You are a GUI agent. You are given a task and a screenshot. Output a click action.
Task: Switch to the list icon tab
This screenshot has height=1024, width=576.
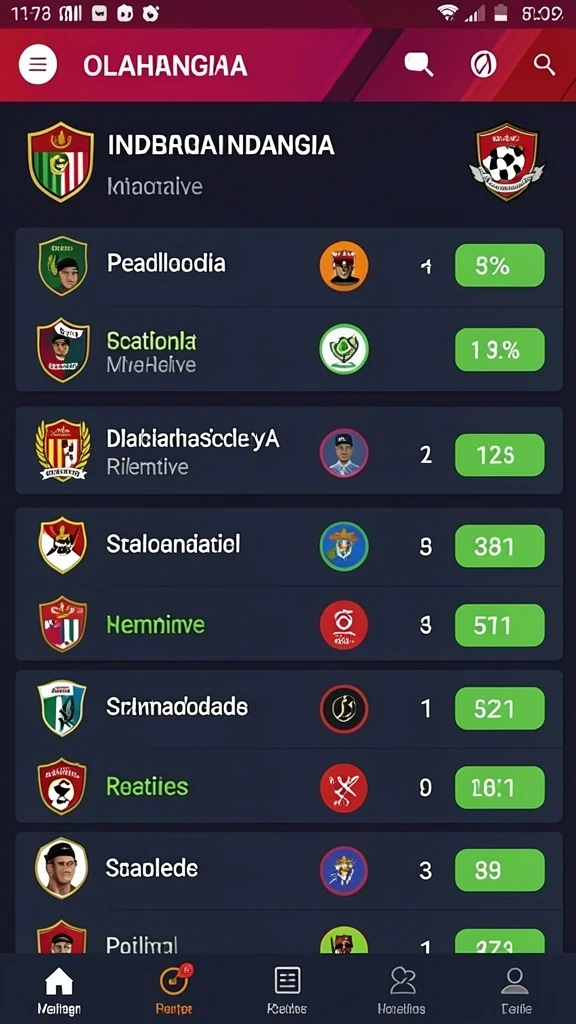[287, 991]
